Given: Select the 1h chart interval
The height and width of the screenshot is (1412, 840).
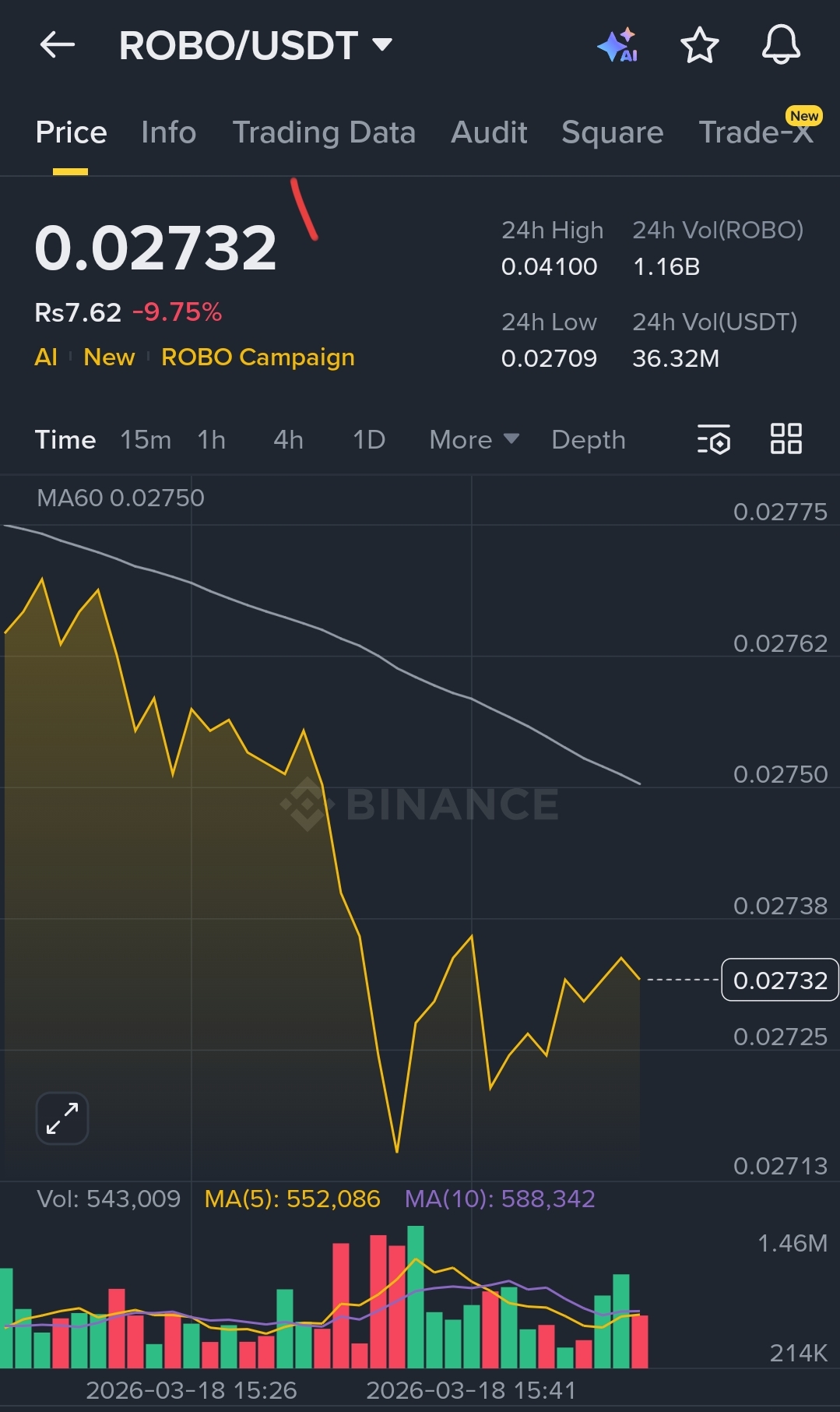Looking at the screenshot, I should point(211,440).
